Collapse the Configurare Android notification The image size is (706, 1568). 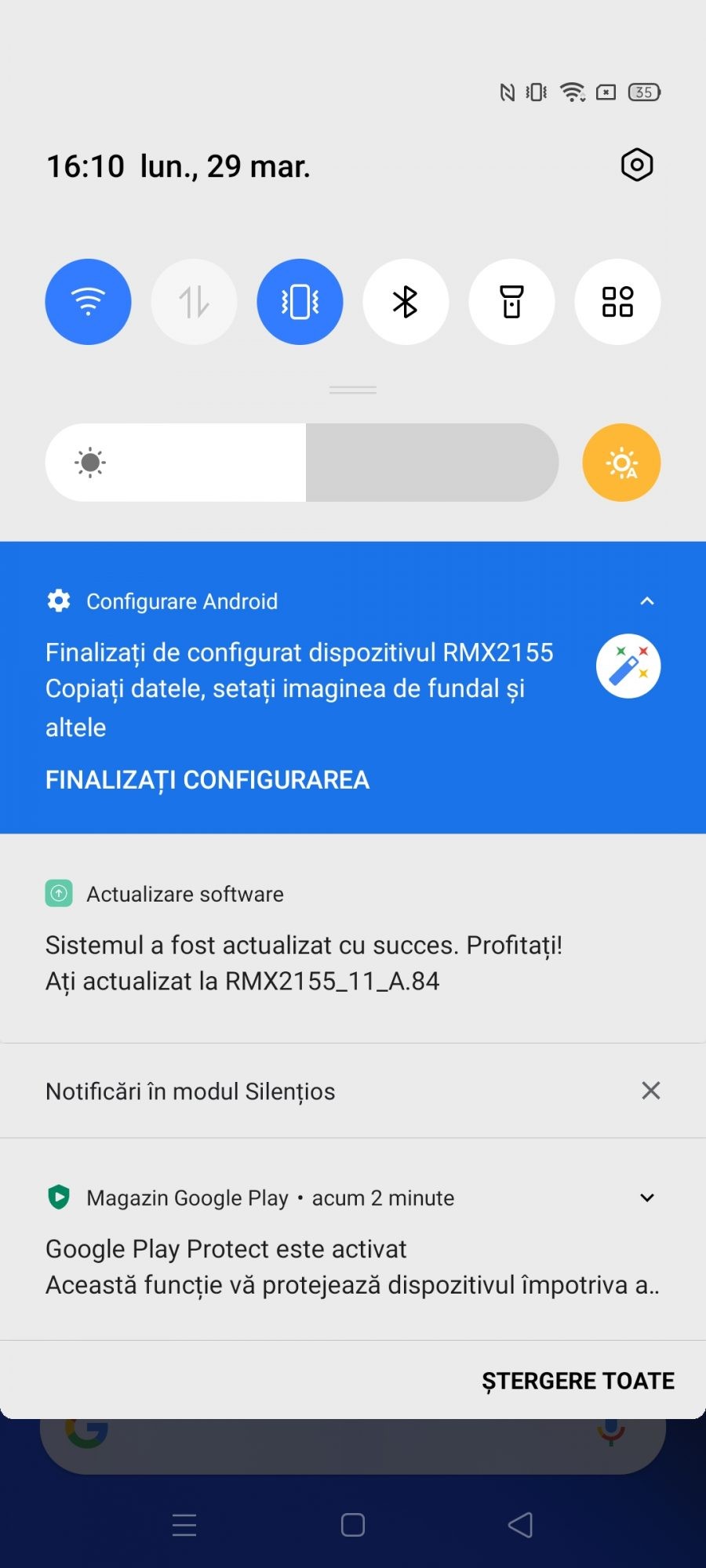click(647, 601)
